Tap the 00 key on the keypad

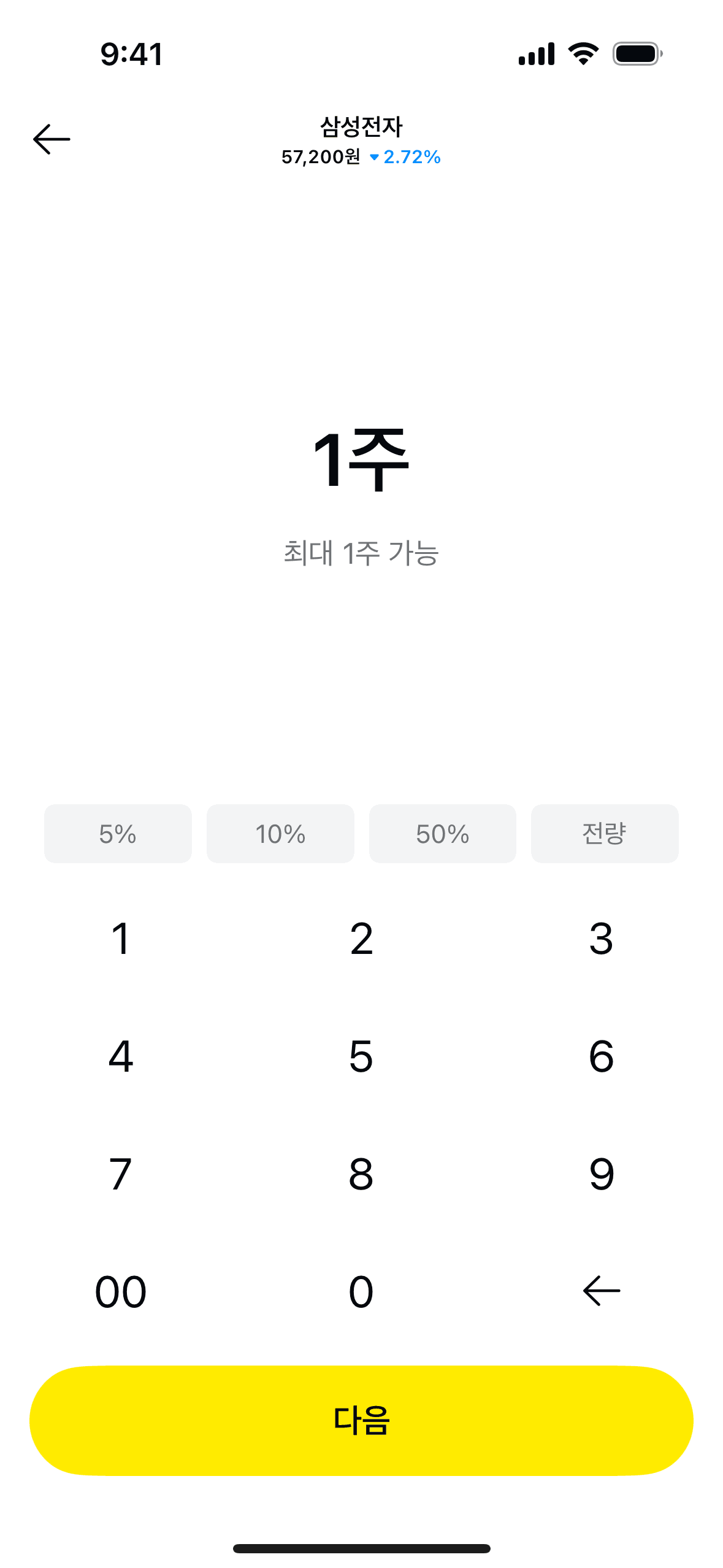coord(121,1292)
